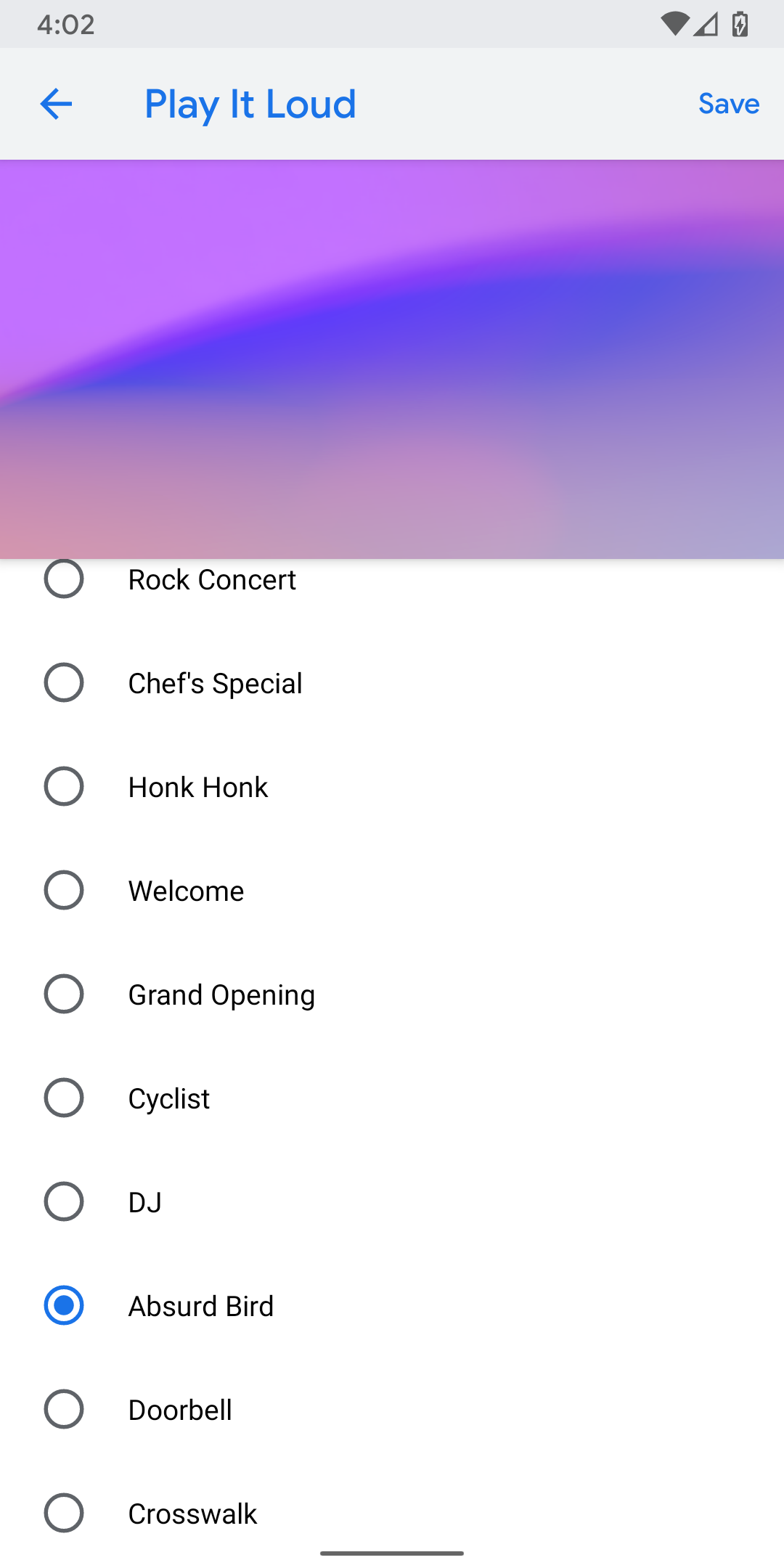
Task: Select the Rock Concert ringtone
Action: pyautogui.click(x=64, y=579)
